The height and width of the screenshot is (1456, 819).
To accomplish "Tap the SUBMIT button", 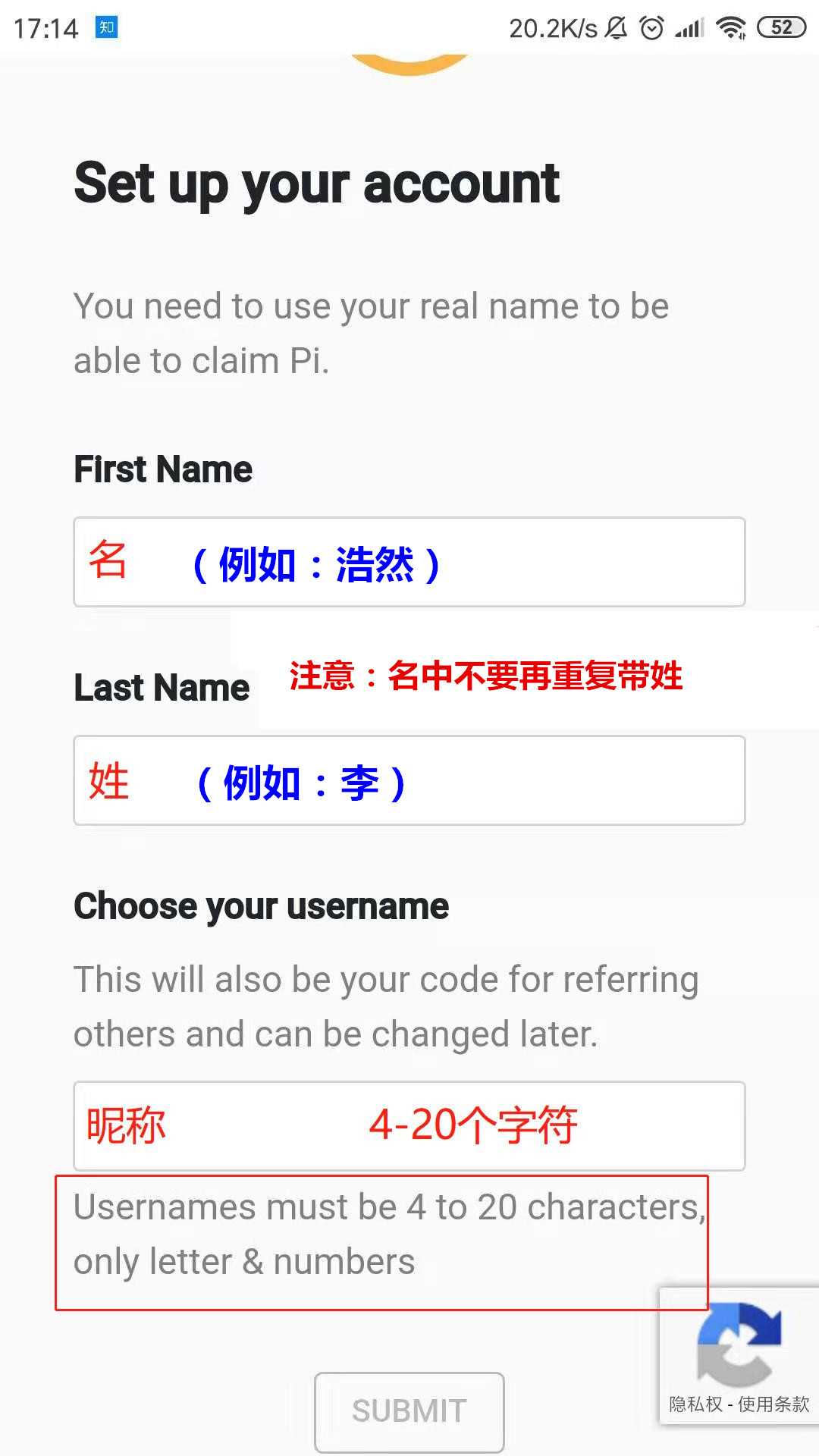I will coord(409,1411).
